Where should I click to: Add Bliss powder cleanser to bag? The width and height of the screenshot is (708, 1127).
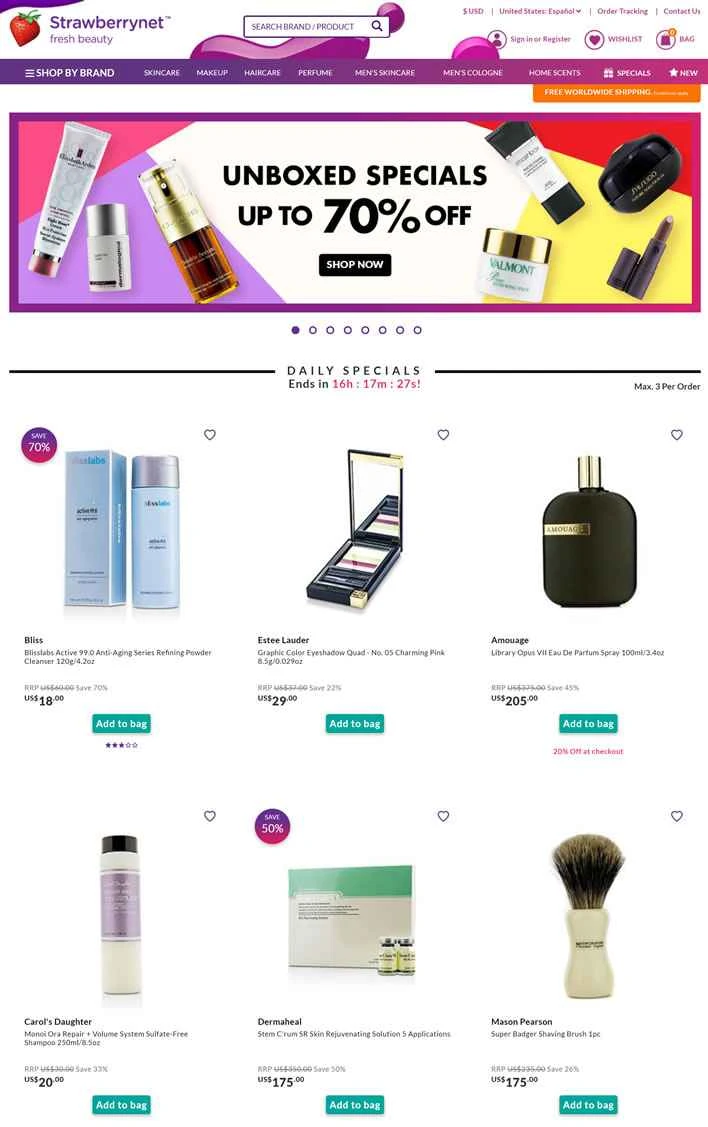[x=121, y=724]
